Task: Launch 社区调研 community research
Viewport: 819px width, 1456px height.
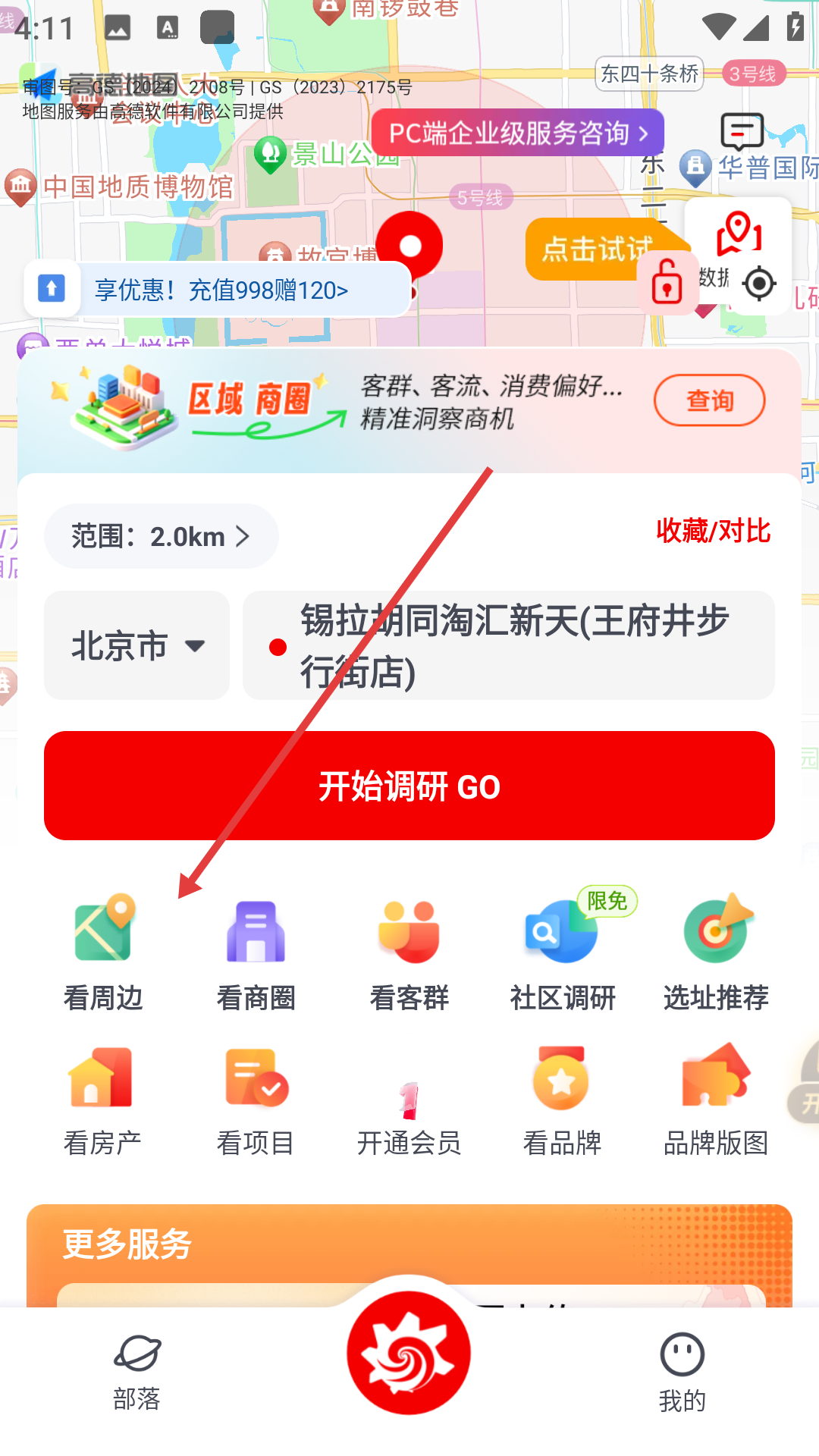Action: pyautogui.click(x=563, y=952)
